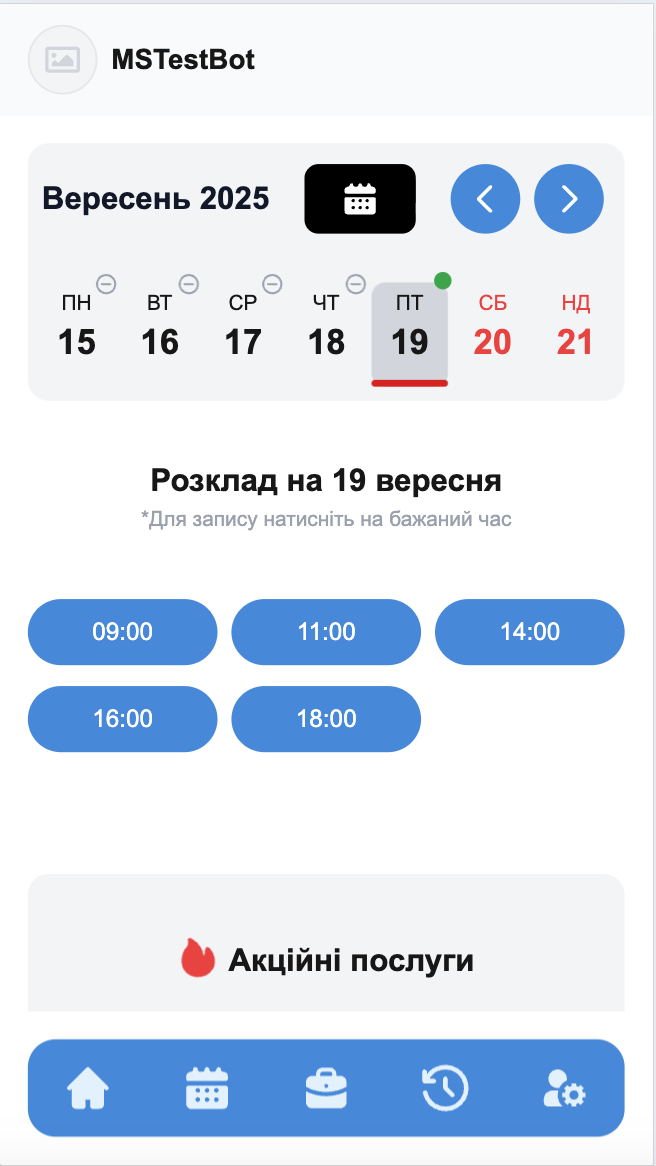Reserve the 18:00 time slot
Screen dimensions: 656x1166
[326, 719]
